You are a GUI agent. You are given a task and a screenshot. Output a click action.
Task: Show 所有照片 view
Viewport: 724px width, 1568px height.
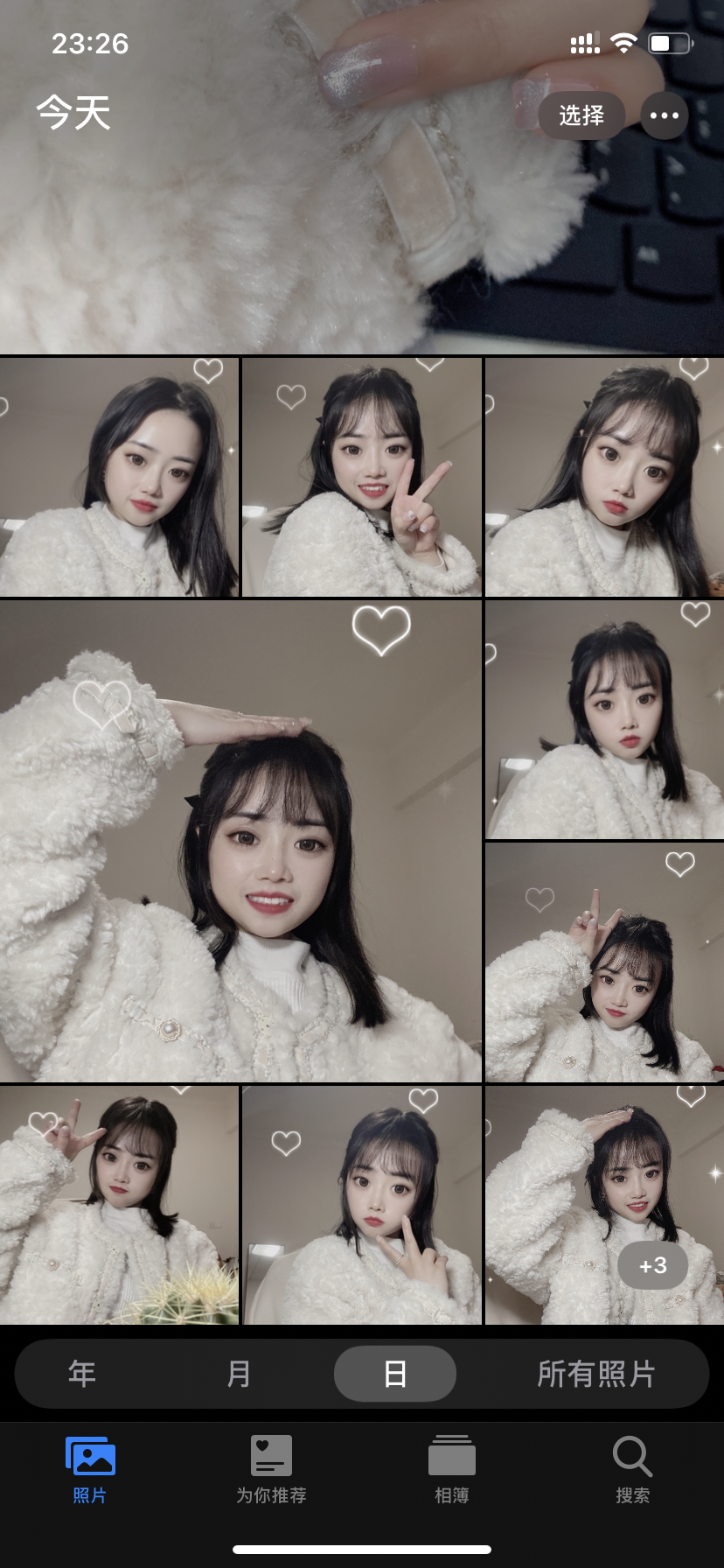(x=596, y=1374)
